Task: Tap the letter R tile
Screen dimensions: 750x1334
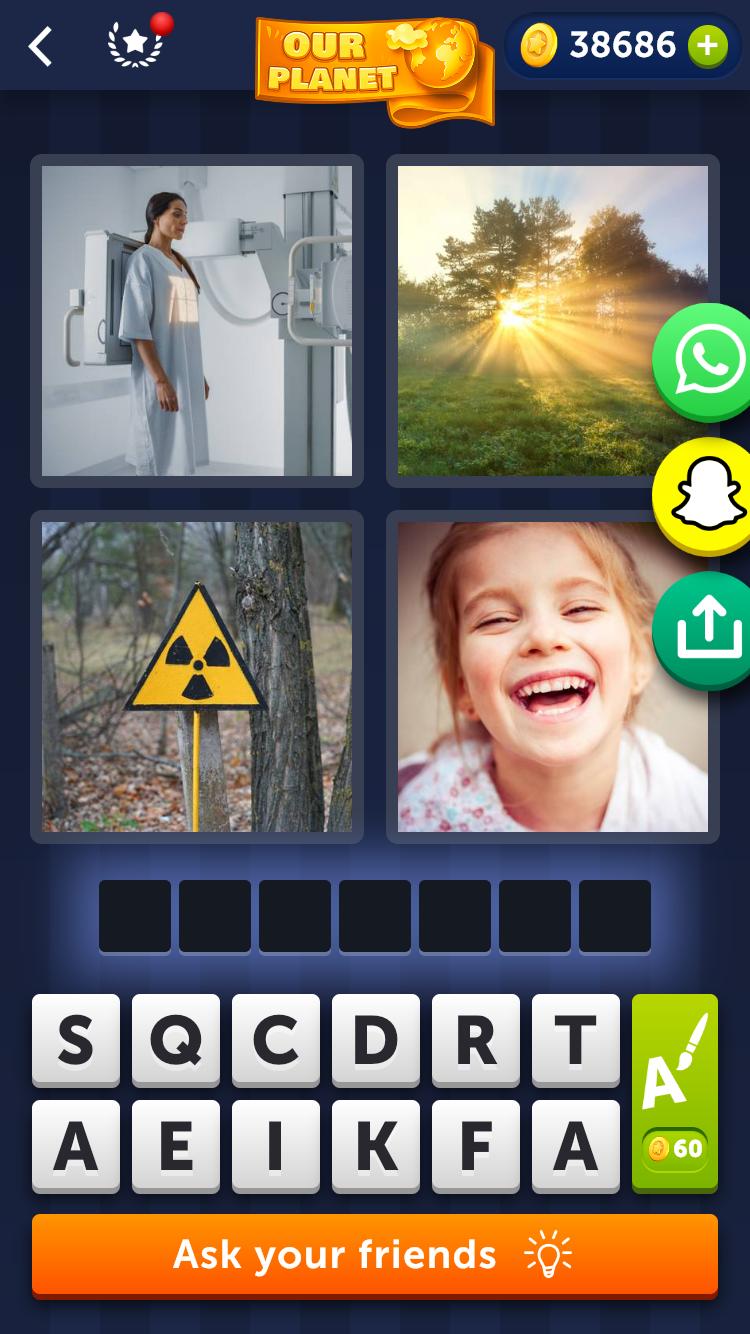Action: click(x=476, y=1040)
